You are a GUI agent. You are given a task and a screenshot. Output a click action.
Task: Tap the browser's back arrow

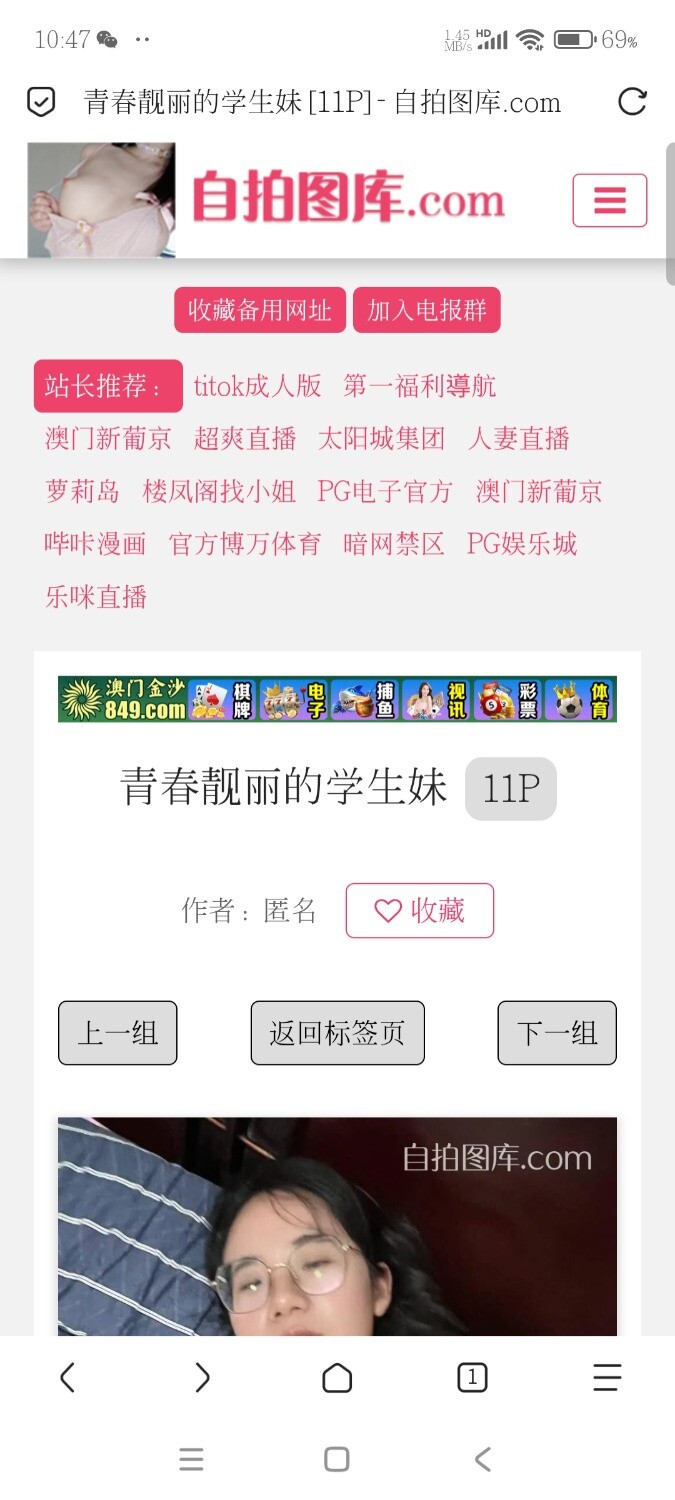click(x=67, y=1378)
